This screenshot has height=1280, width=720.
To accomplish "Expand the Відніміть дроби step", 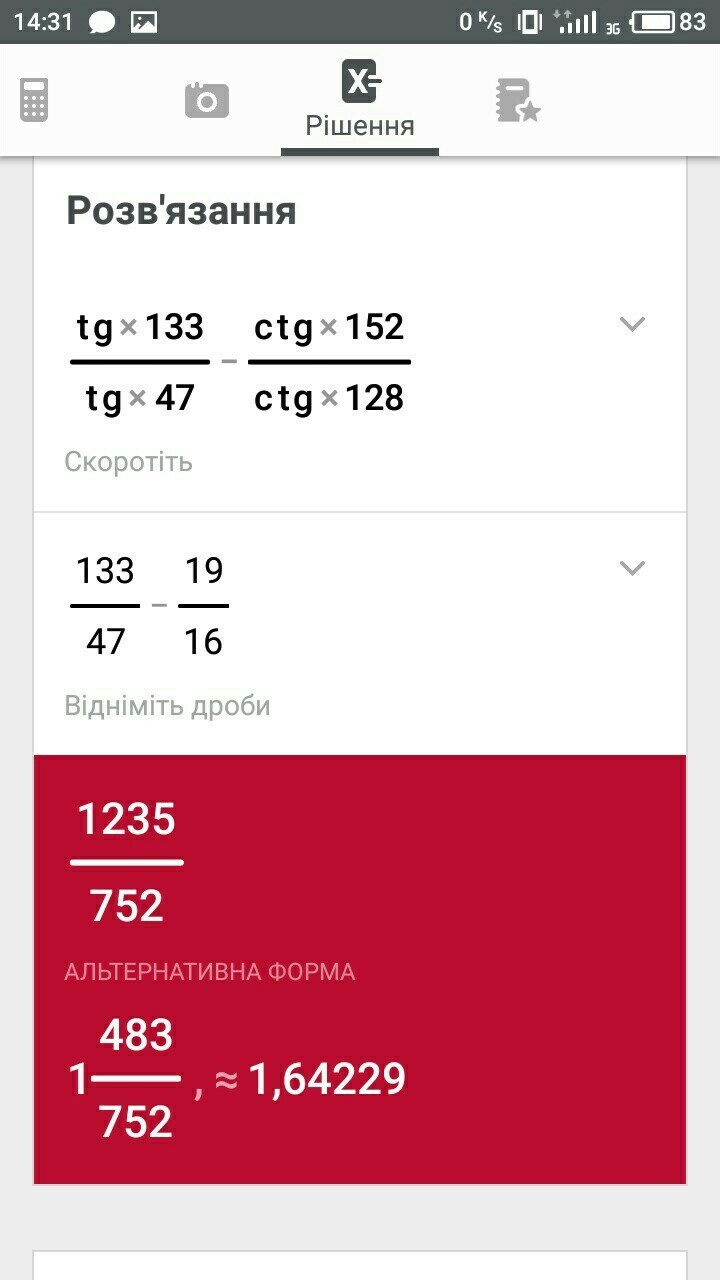I will tap(632, 568).
